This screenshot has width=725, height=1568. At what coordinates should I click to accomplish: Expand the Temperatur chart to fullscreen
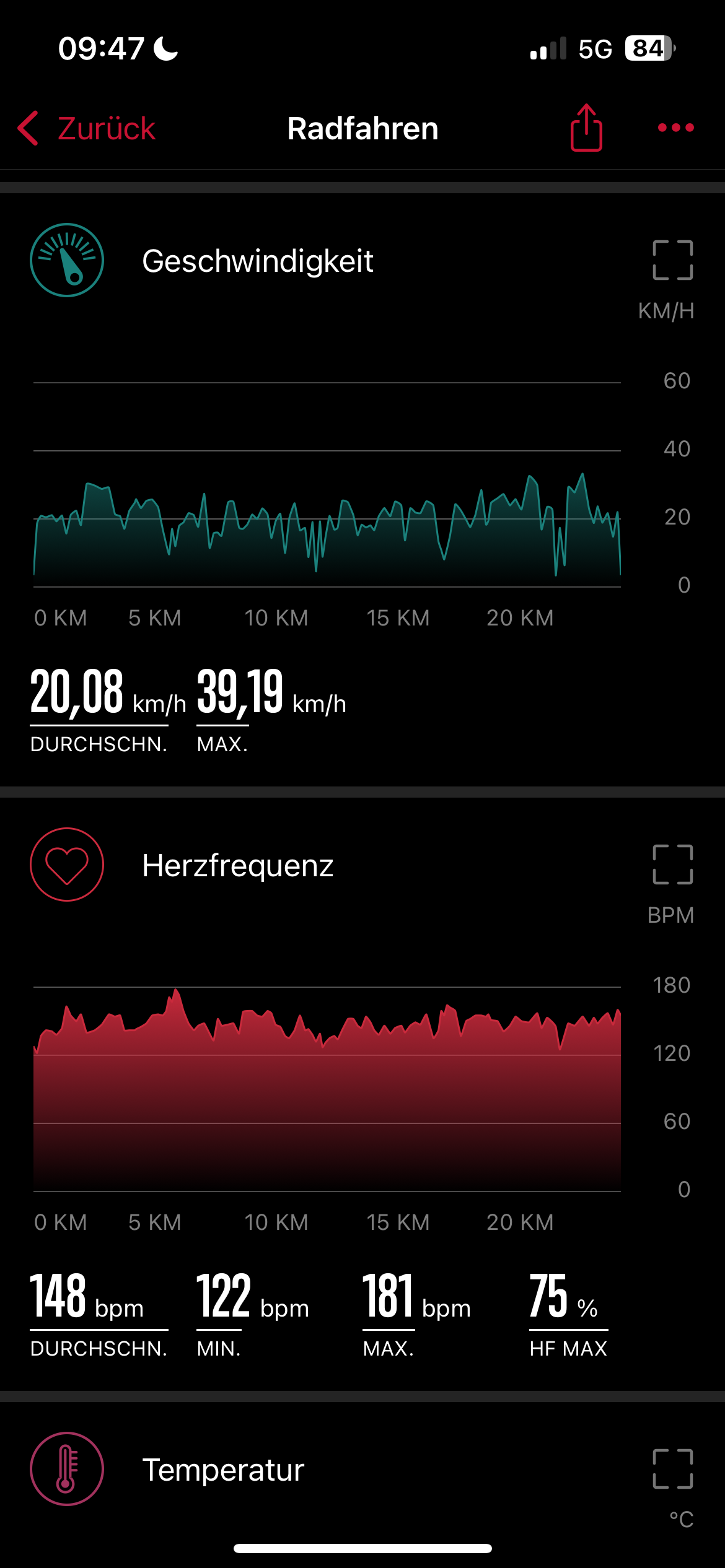pyautogui.click(x=672, y=1469)
